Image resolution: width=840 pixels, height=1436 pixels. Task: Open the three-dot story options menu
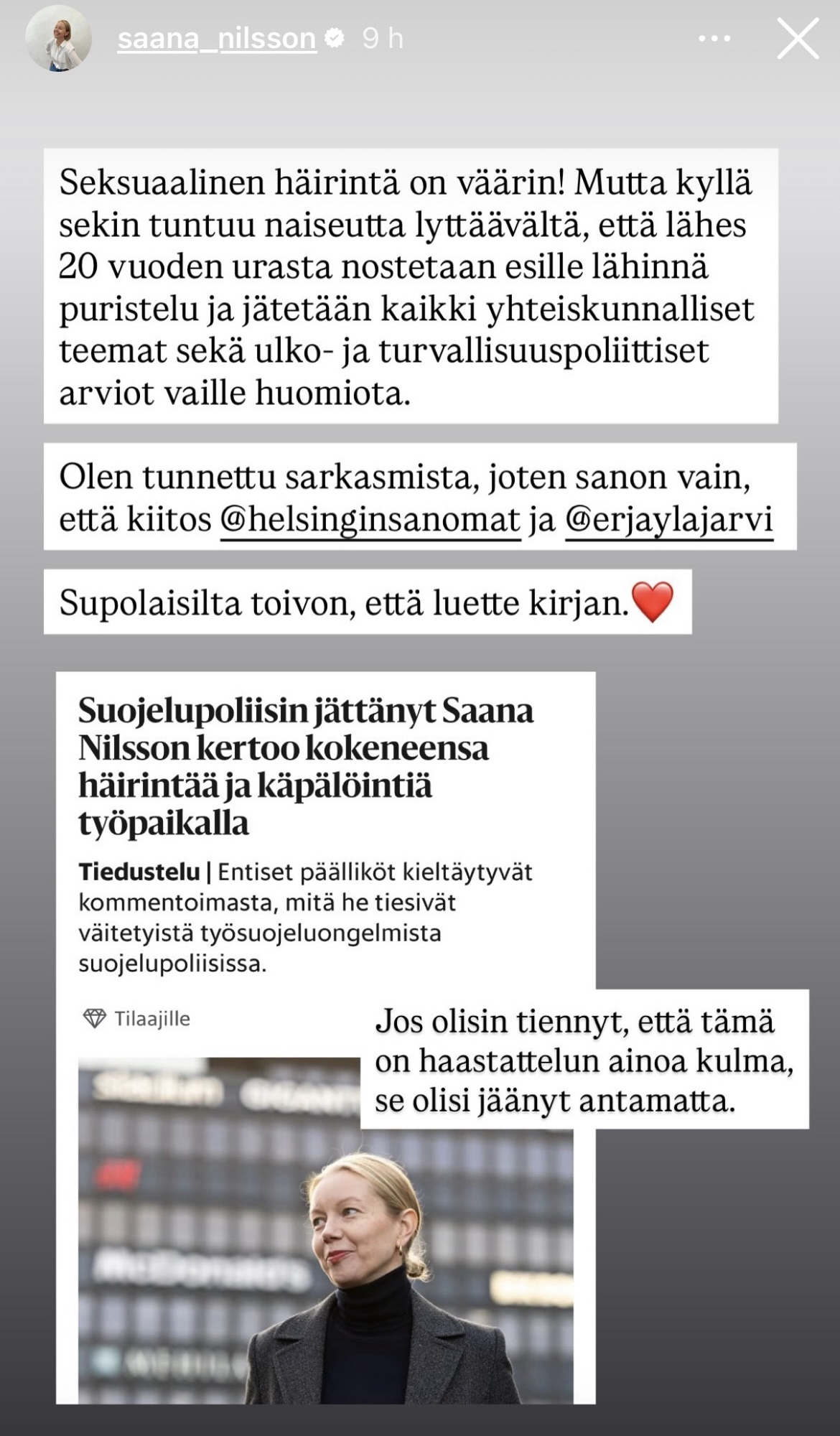(x=714, y=39)
